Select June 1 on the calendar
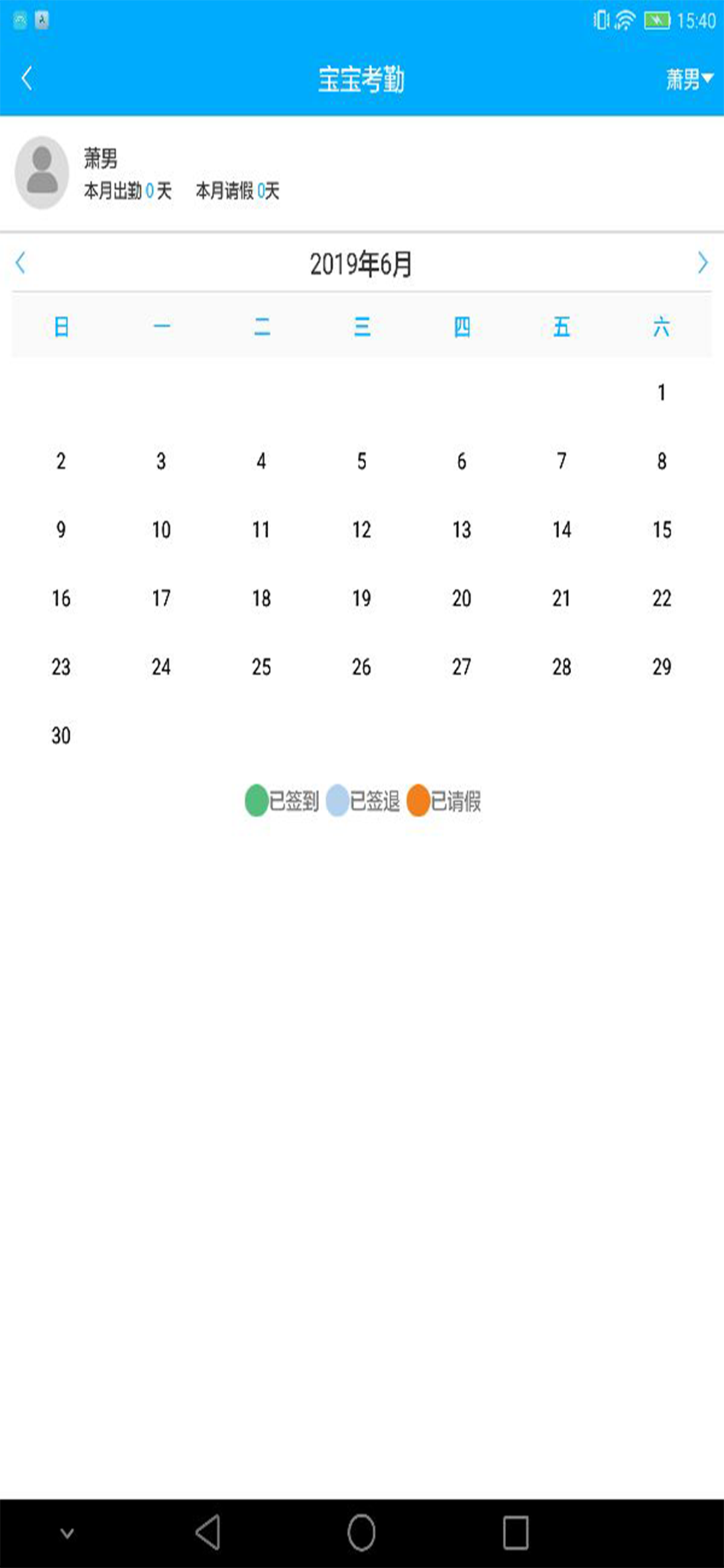 tap(662, 393)
